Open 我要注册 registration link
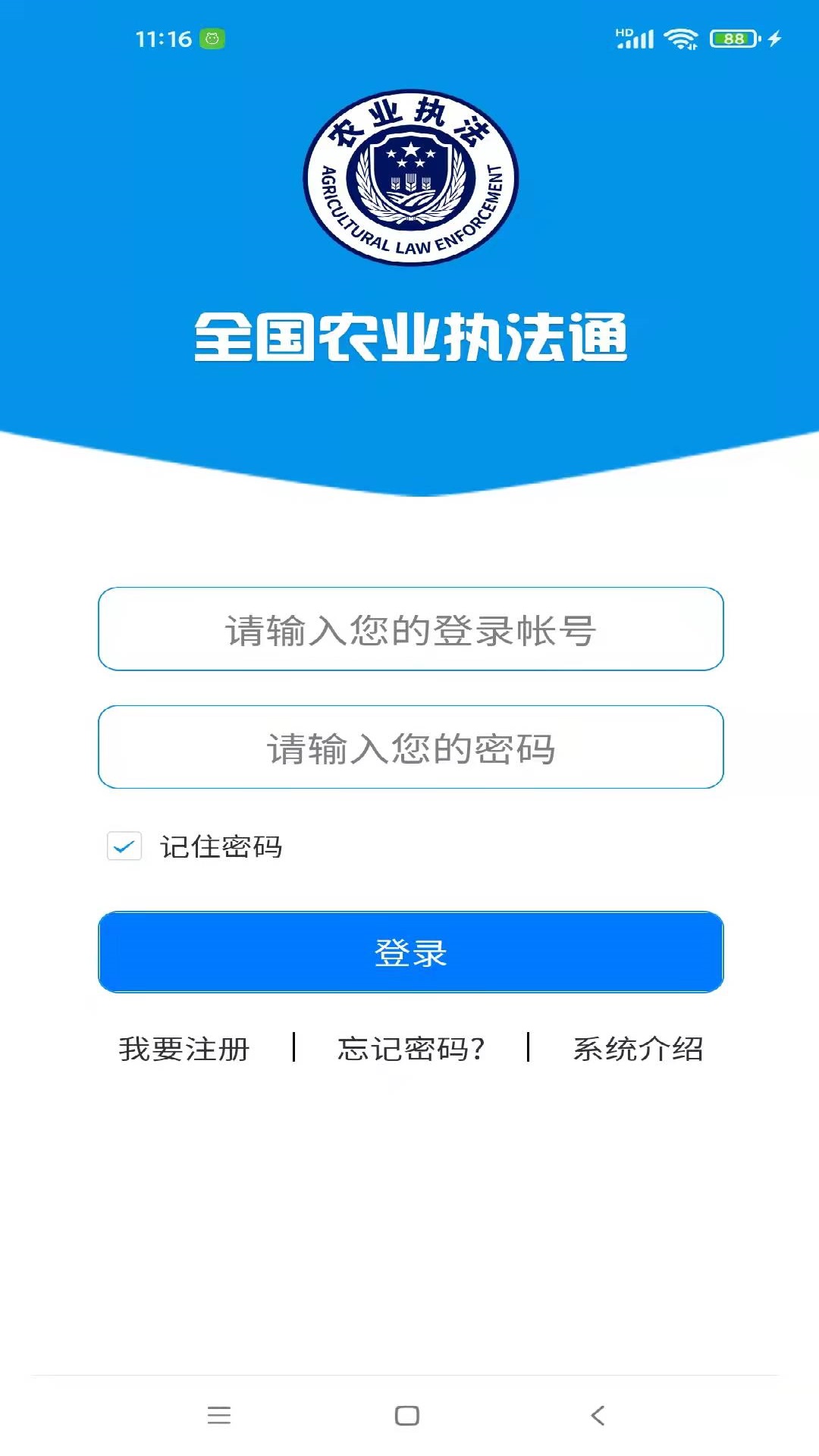 click(184, 1050)
